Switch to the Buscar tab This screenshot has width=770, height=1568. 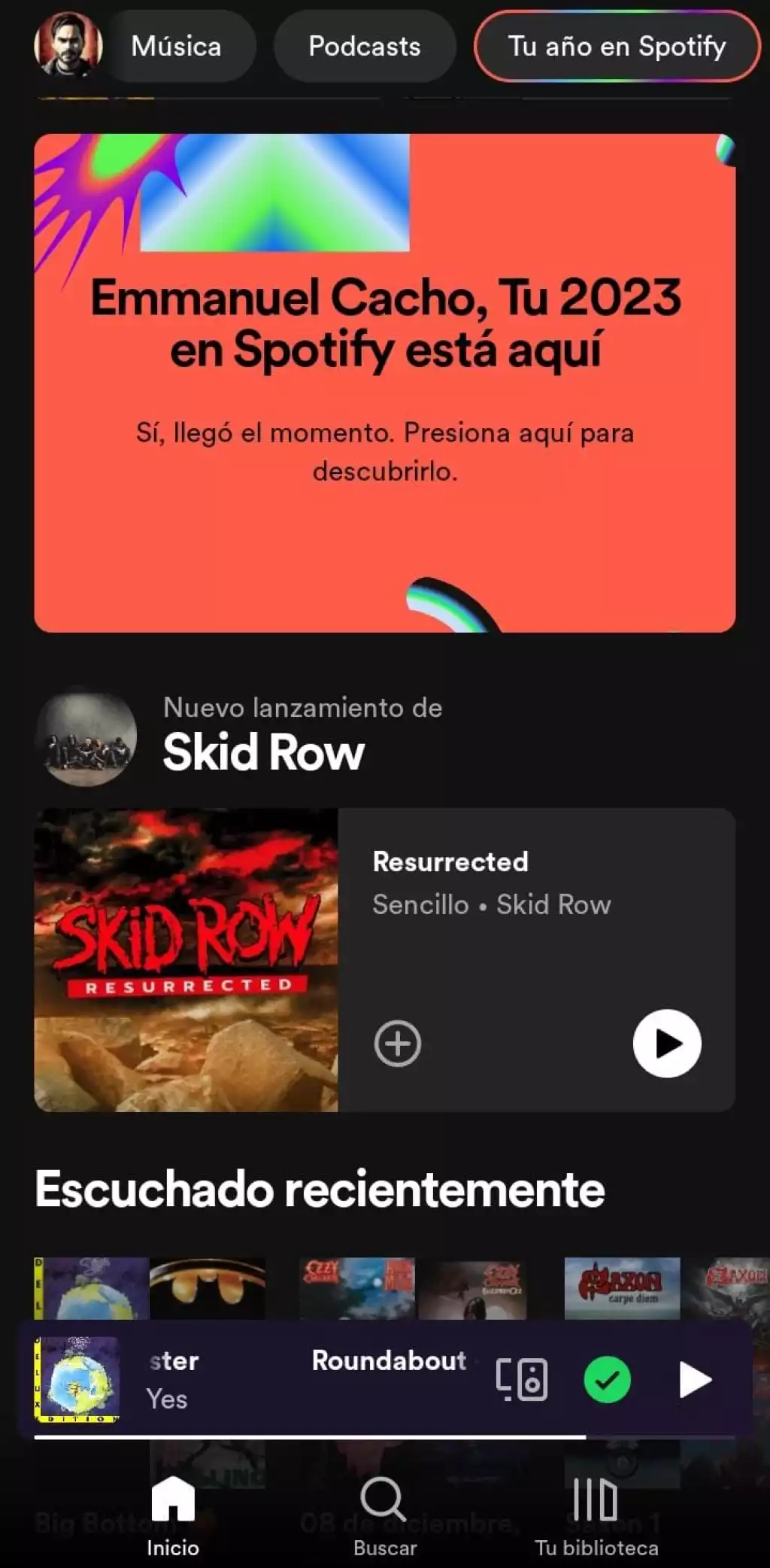tap(384, 1515)
